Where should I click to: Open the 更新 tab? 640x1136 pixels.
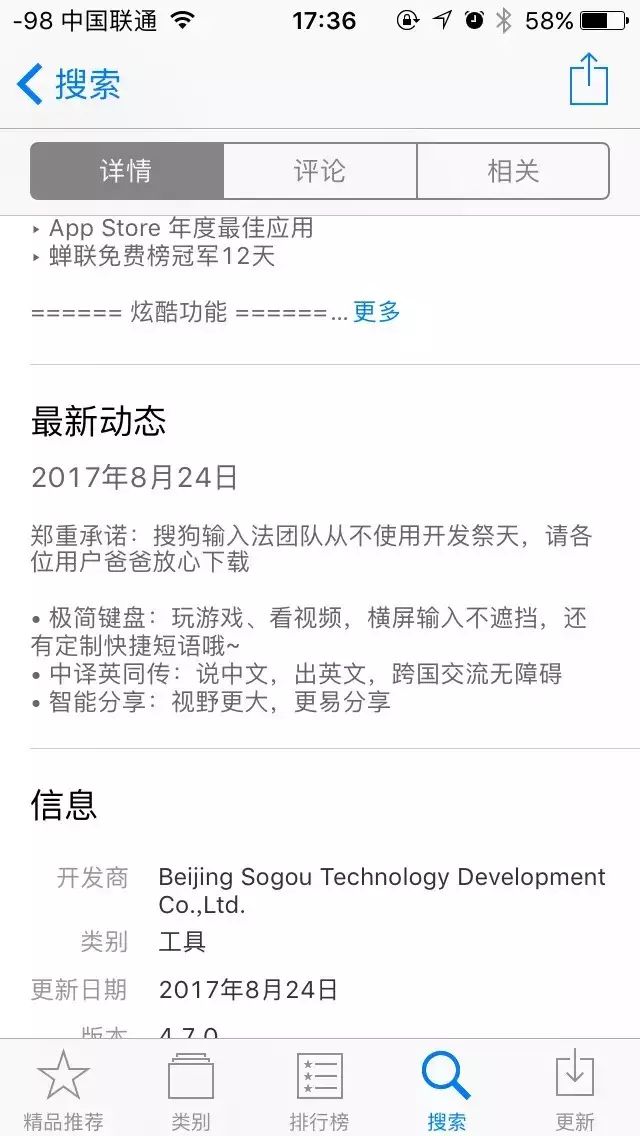[575, 1090]
